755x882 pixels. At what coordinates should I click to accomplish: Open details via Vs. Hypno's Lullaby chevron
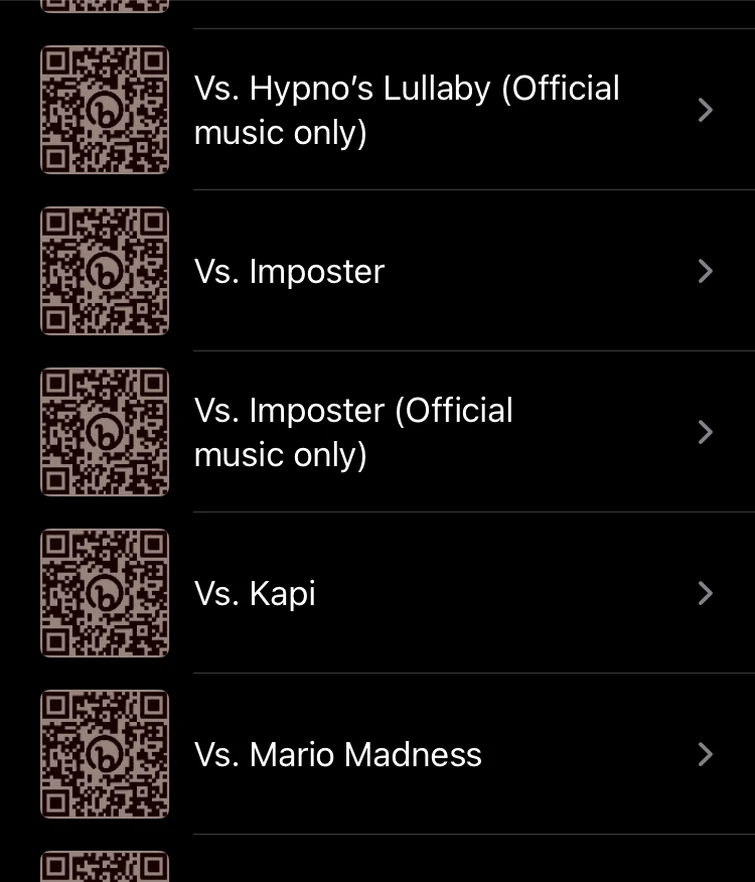705,110
